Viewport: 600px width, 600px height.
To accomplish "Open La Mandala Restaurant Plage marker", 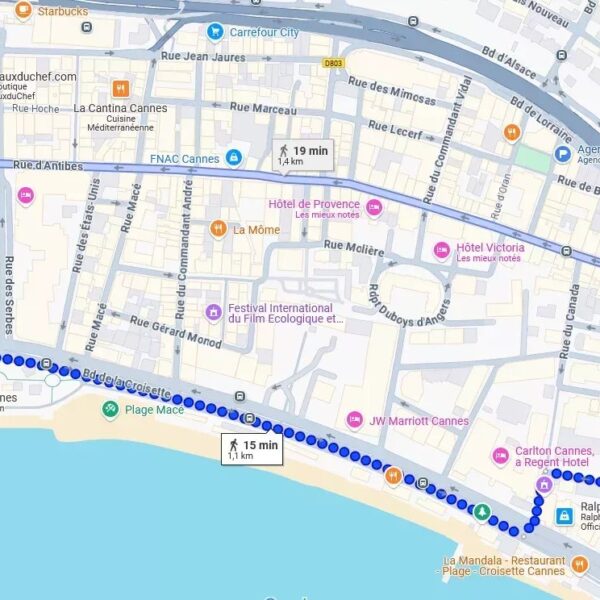I will click(x=580, y=566).
